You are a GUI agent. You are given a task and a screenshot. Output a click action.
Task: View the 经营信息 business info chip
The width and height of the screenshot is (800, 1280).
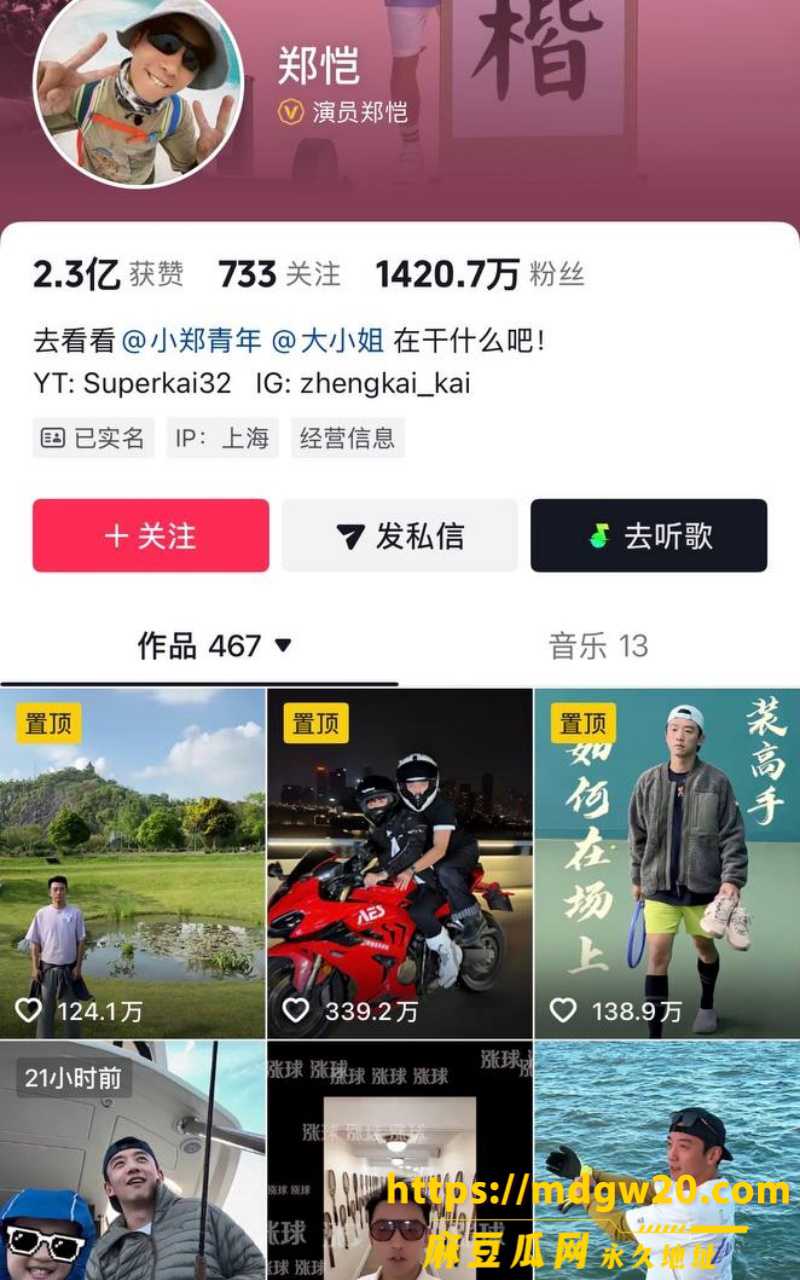pos(348,438)
